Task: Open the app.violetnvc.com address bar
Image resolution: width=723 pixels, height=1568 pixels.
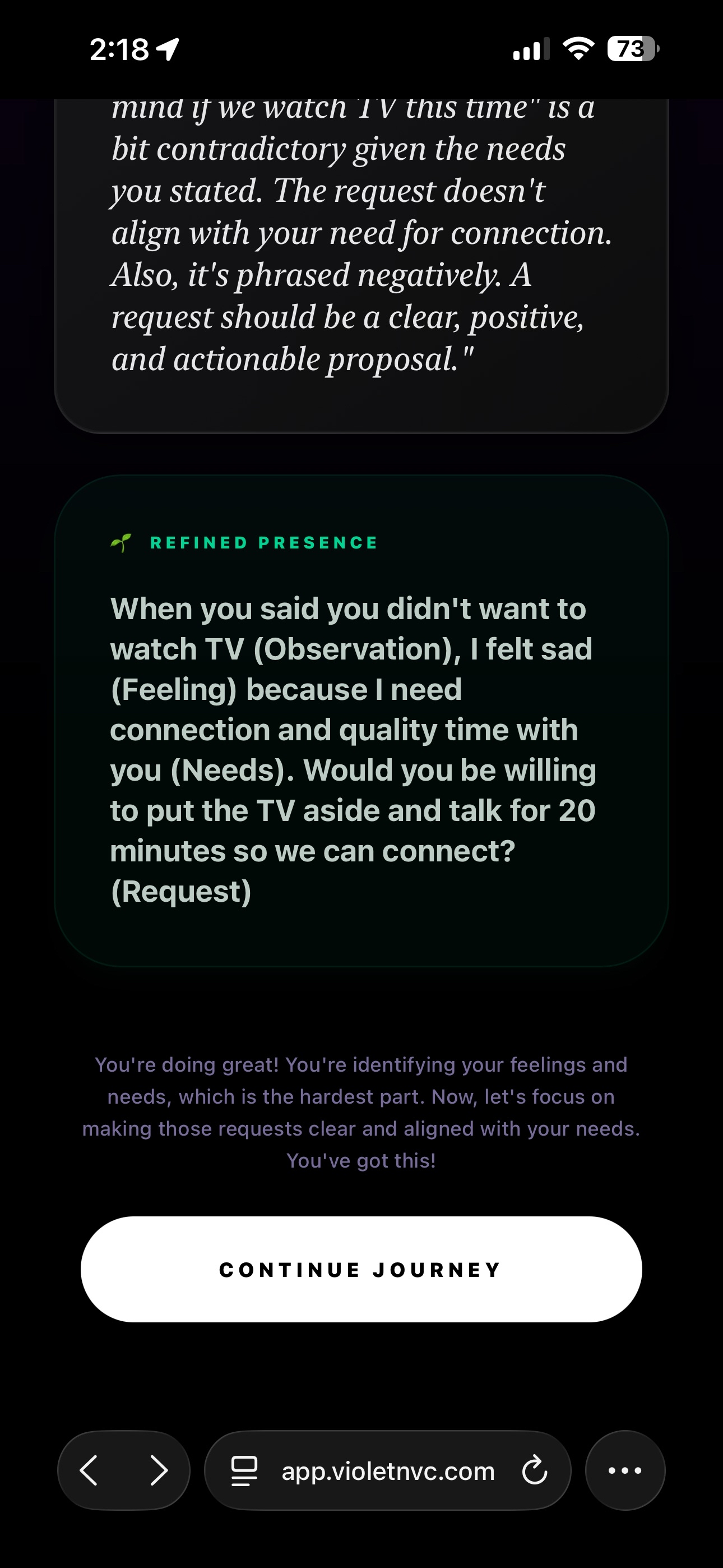Action: (x=388, y=1470)
